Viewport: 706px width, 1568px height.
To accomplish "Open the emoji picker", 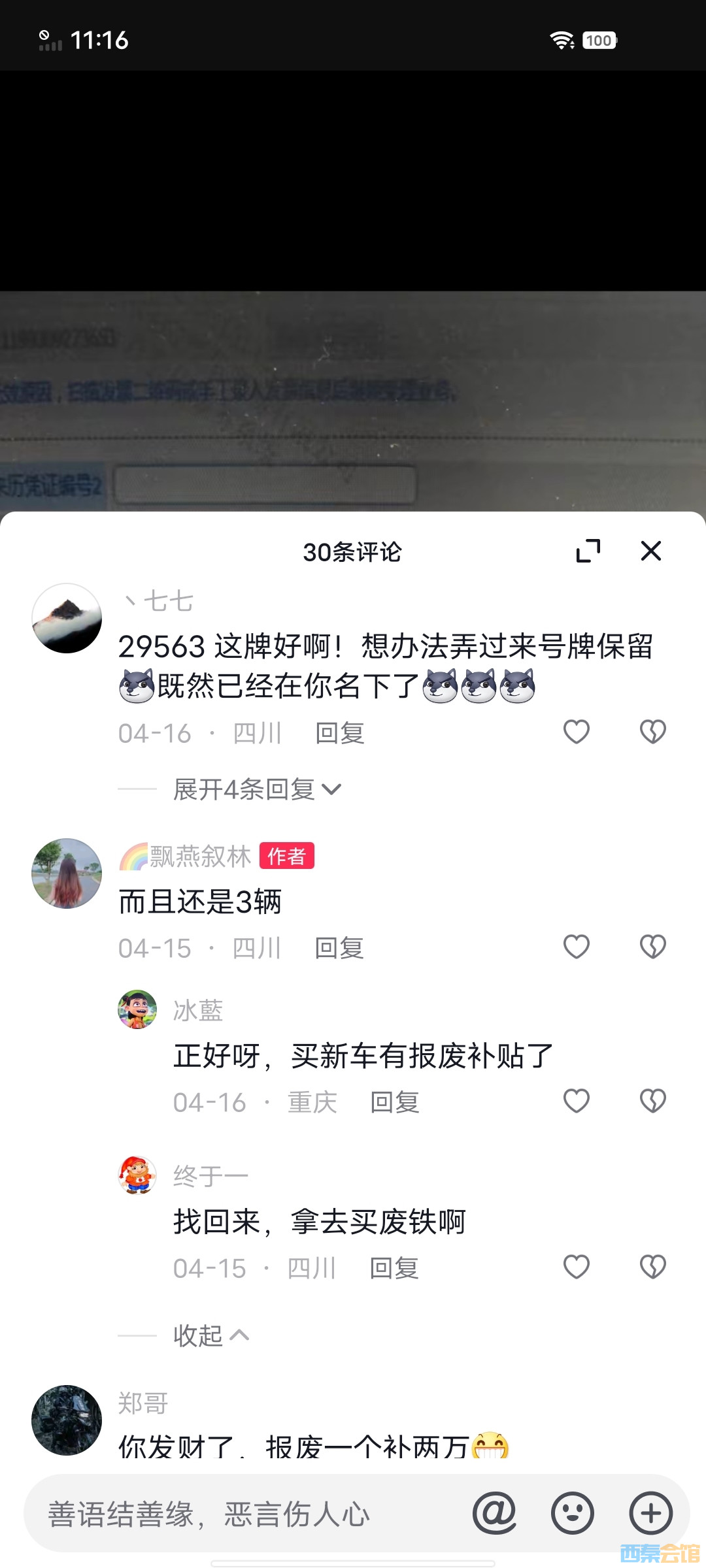I will (x=572, y=1513).
